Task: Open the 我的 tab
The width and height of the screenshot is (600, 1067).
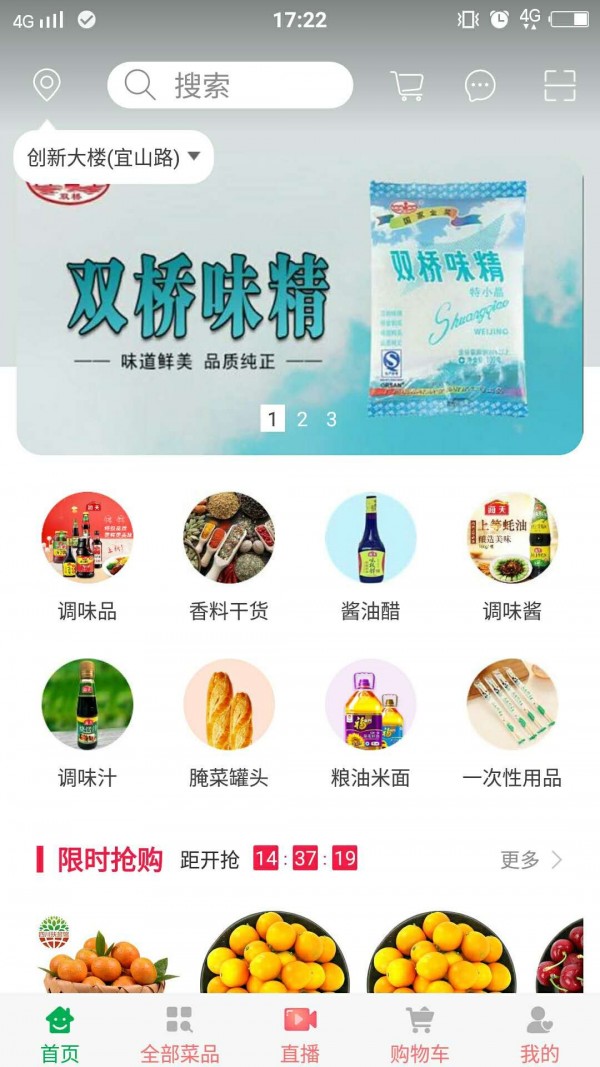Action: tap(539, 1034)
